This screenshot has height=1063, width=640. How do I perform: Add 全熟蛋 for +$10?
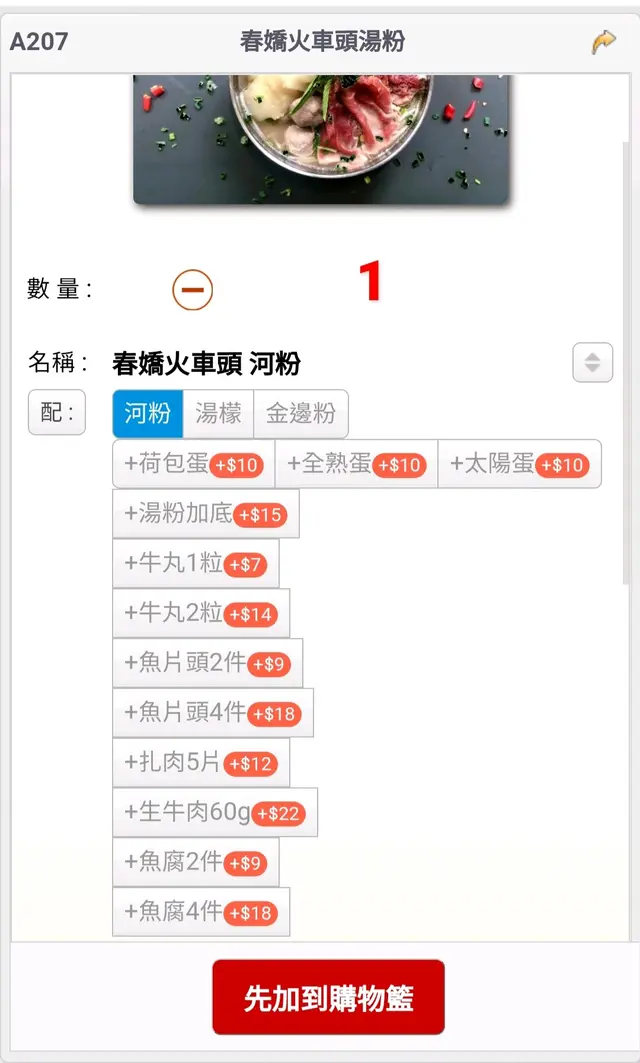(x=356, y=464)
